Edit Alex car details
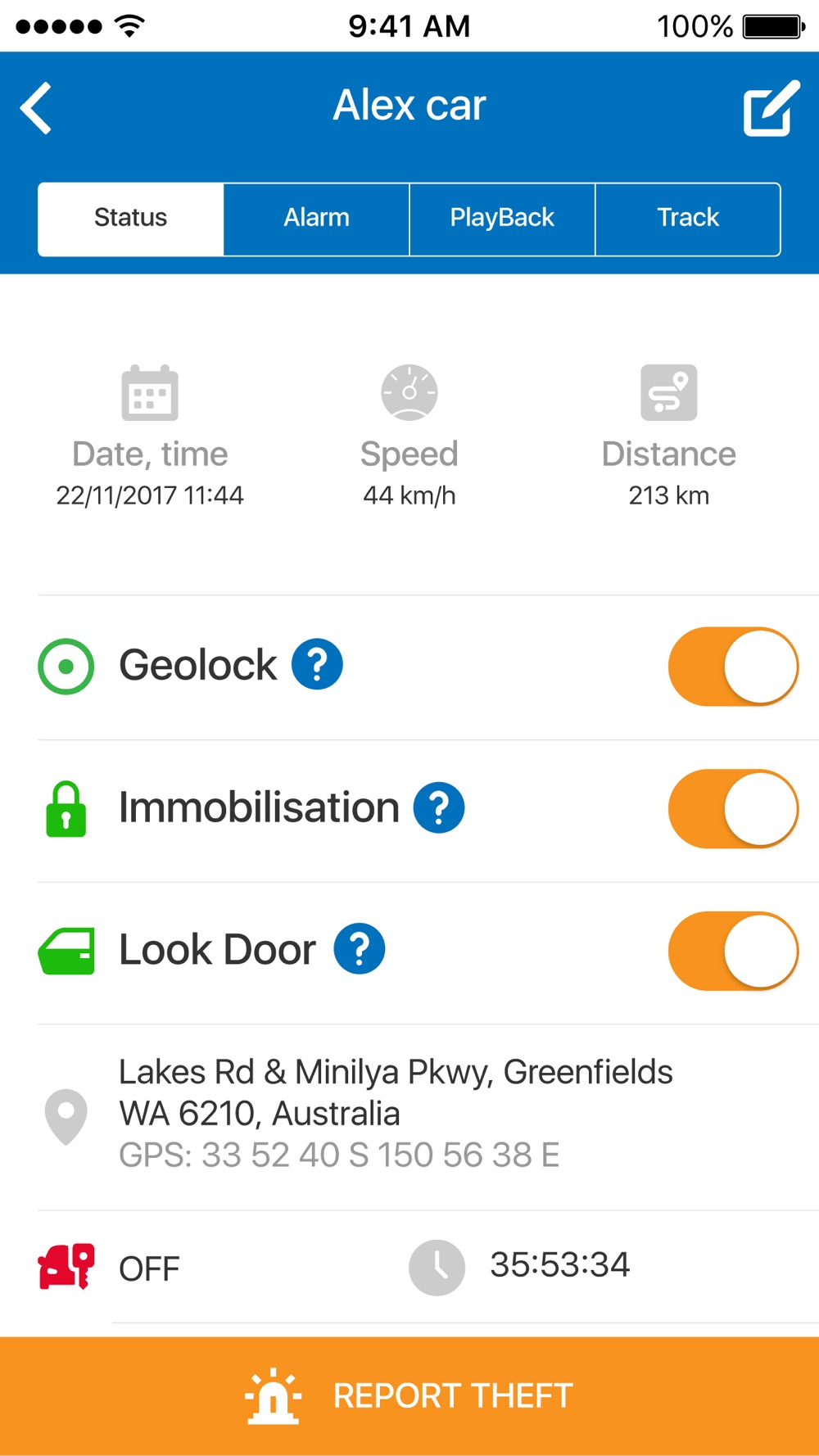This screenshot has width=819, height=1456. point(771,108)
